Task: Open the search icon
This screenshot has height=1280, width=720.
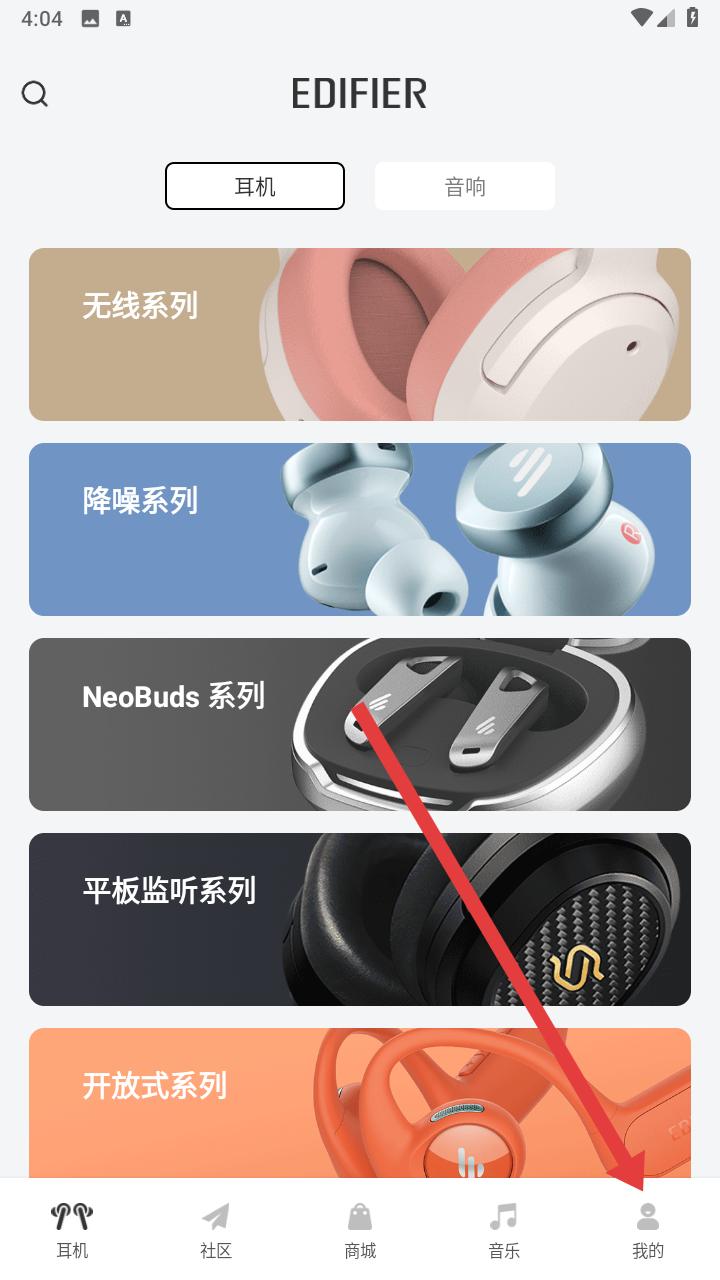Action: tap(35, 94)
